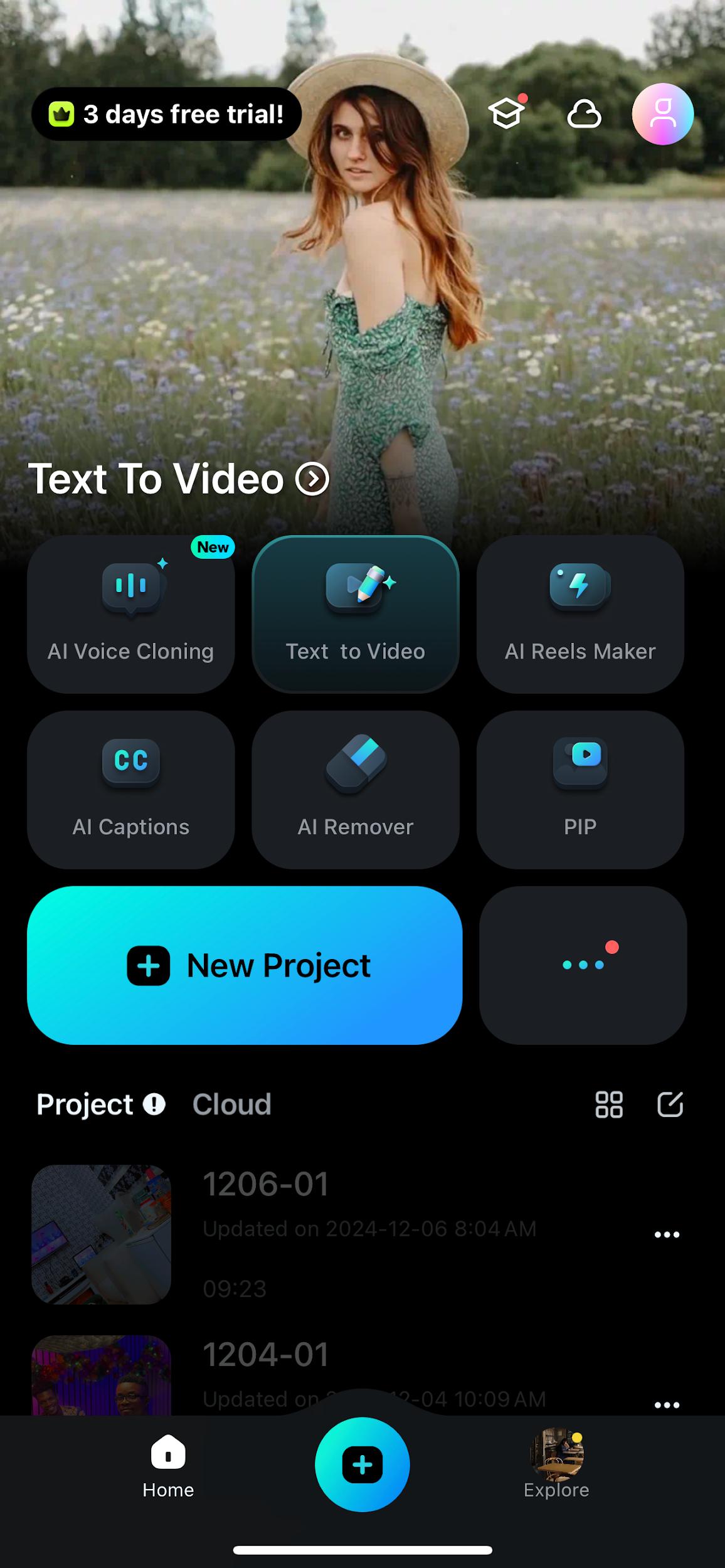This screenshot has width=725, height=1568.
Task: Select the Text to Video tool
Action: 356,614
